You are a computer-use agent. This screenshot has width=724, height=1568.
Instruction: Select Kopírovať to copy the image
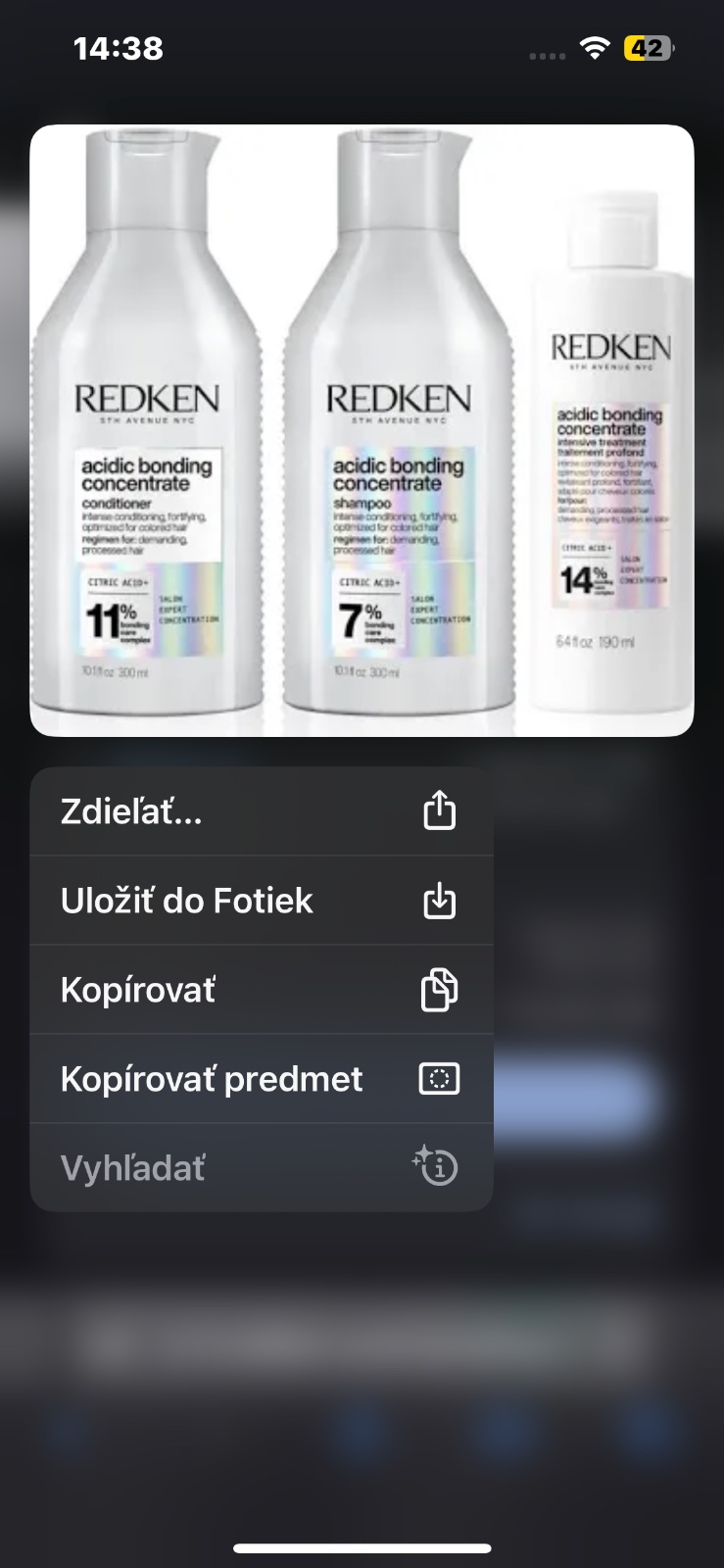[x=261, y=990]
